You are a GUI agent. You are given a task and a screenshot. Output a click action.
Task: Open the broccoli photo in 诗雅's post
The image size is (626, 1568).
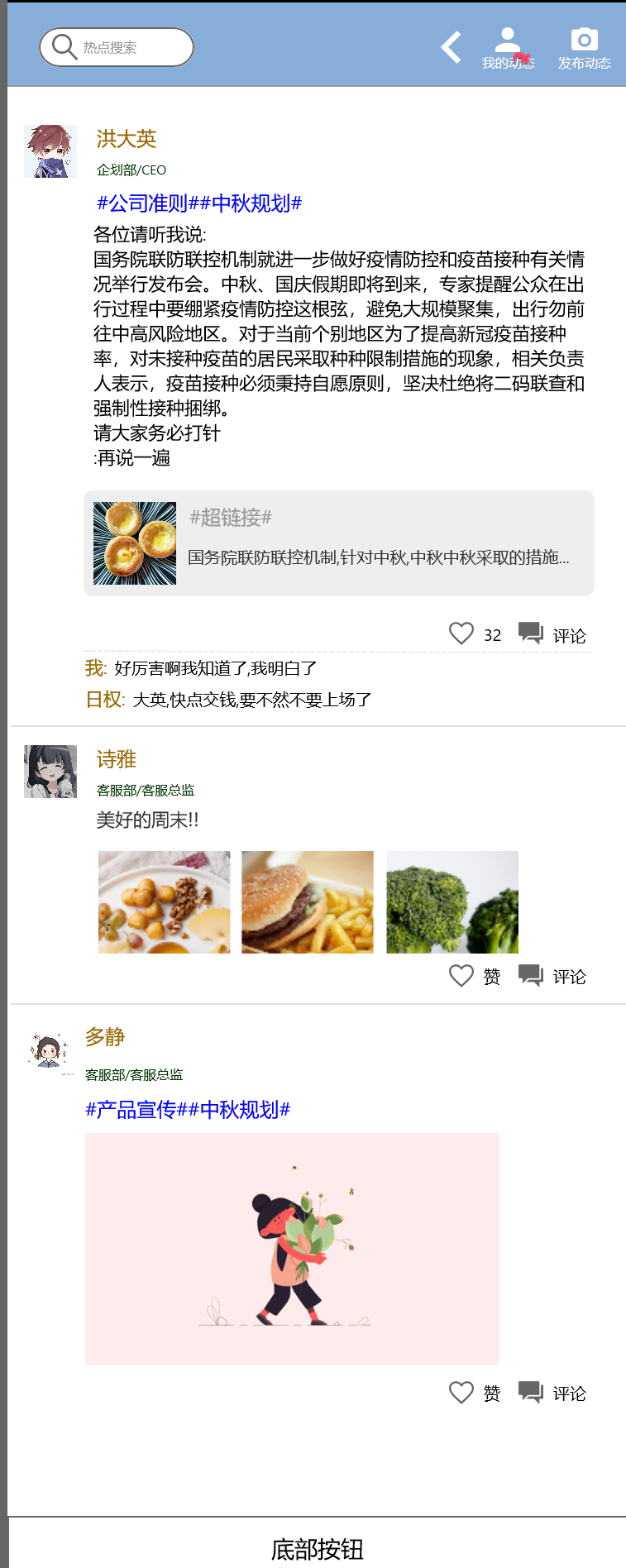click(x=452, y=902)
